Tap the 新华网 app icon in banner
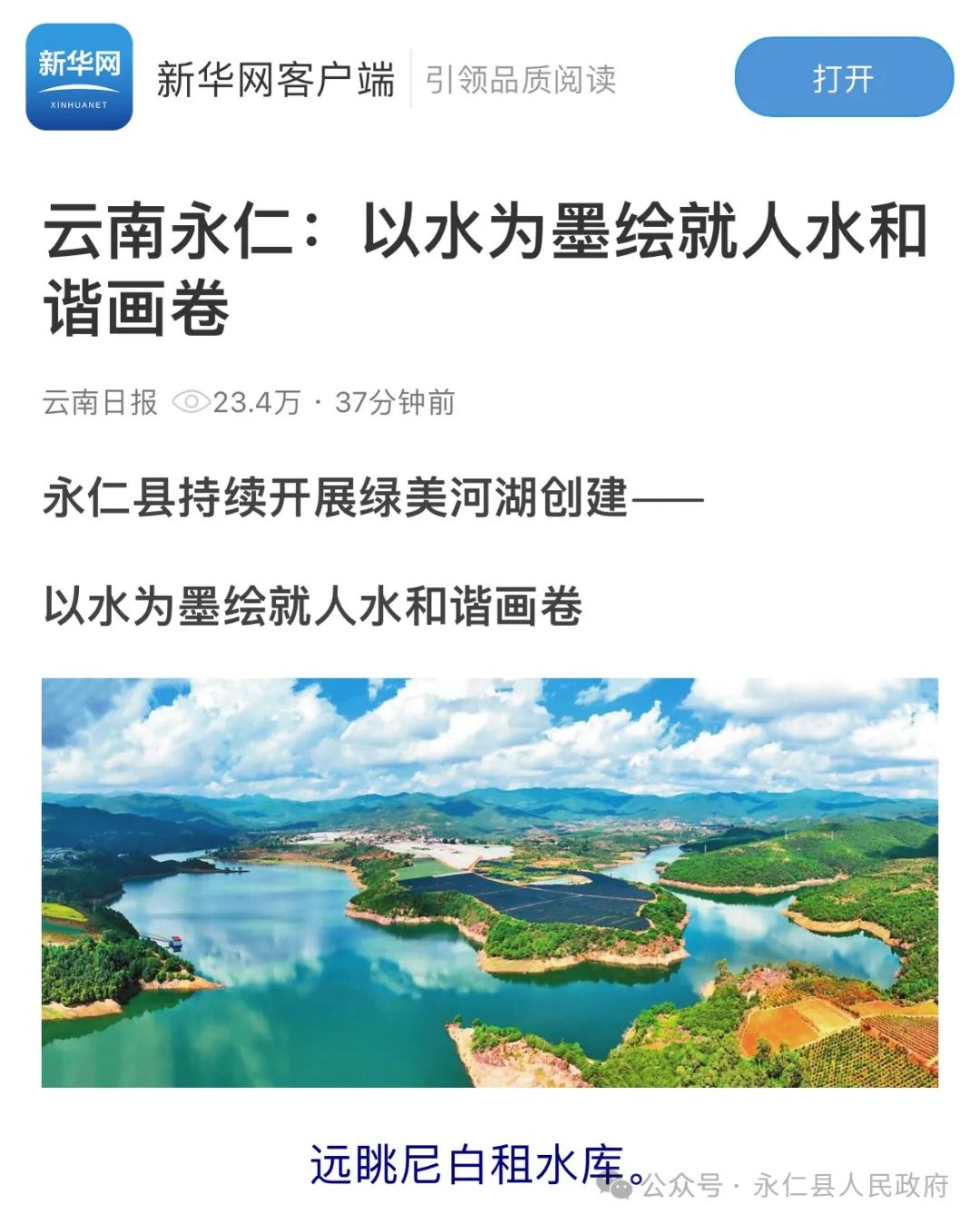Viewport: 980px width, 1224px height. click(x=79, y=78)
